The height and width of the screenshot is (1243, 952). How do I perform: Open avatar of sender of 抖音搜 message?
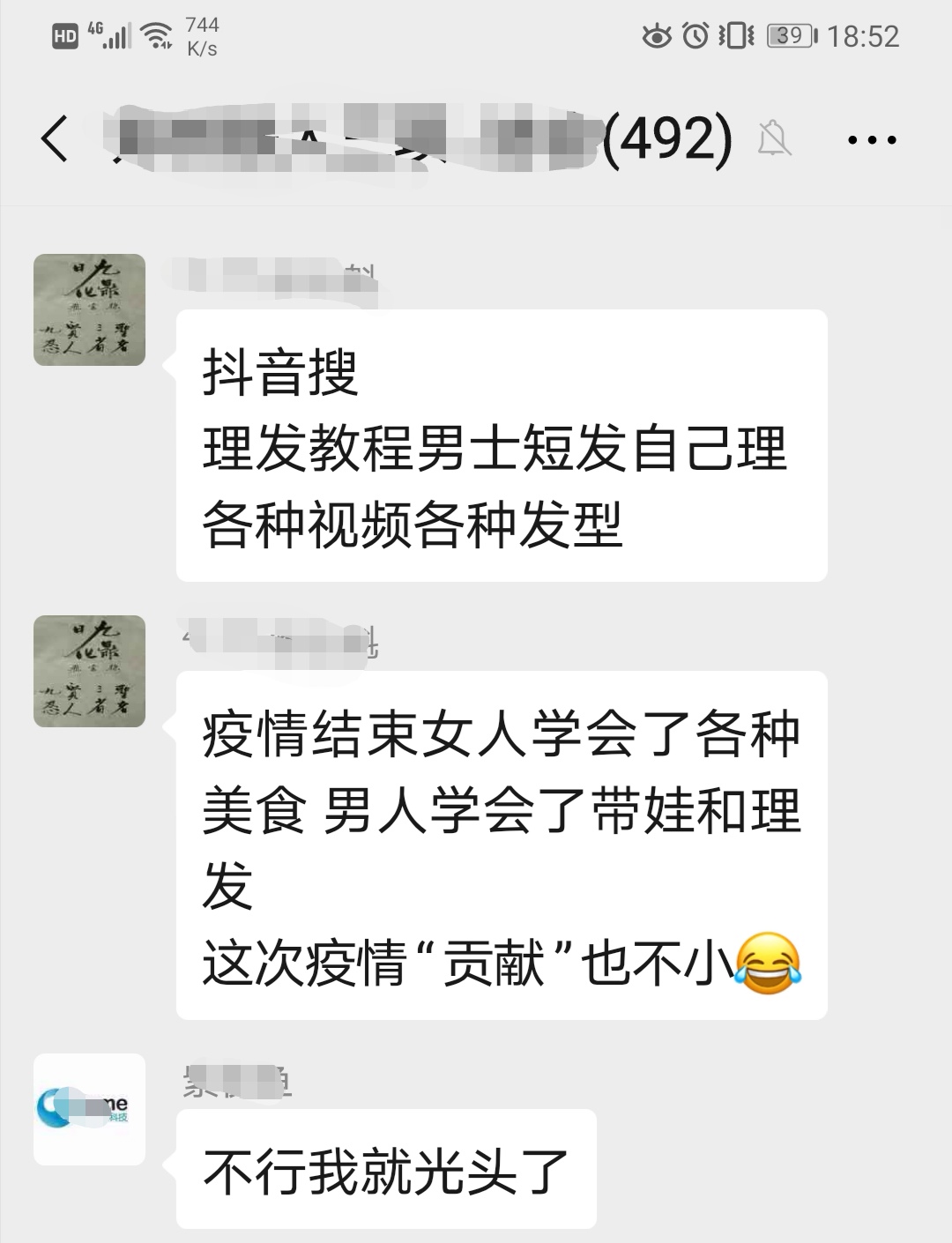[x=89, y=309]
